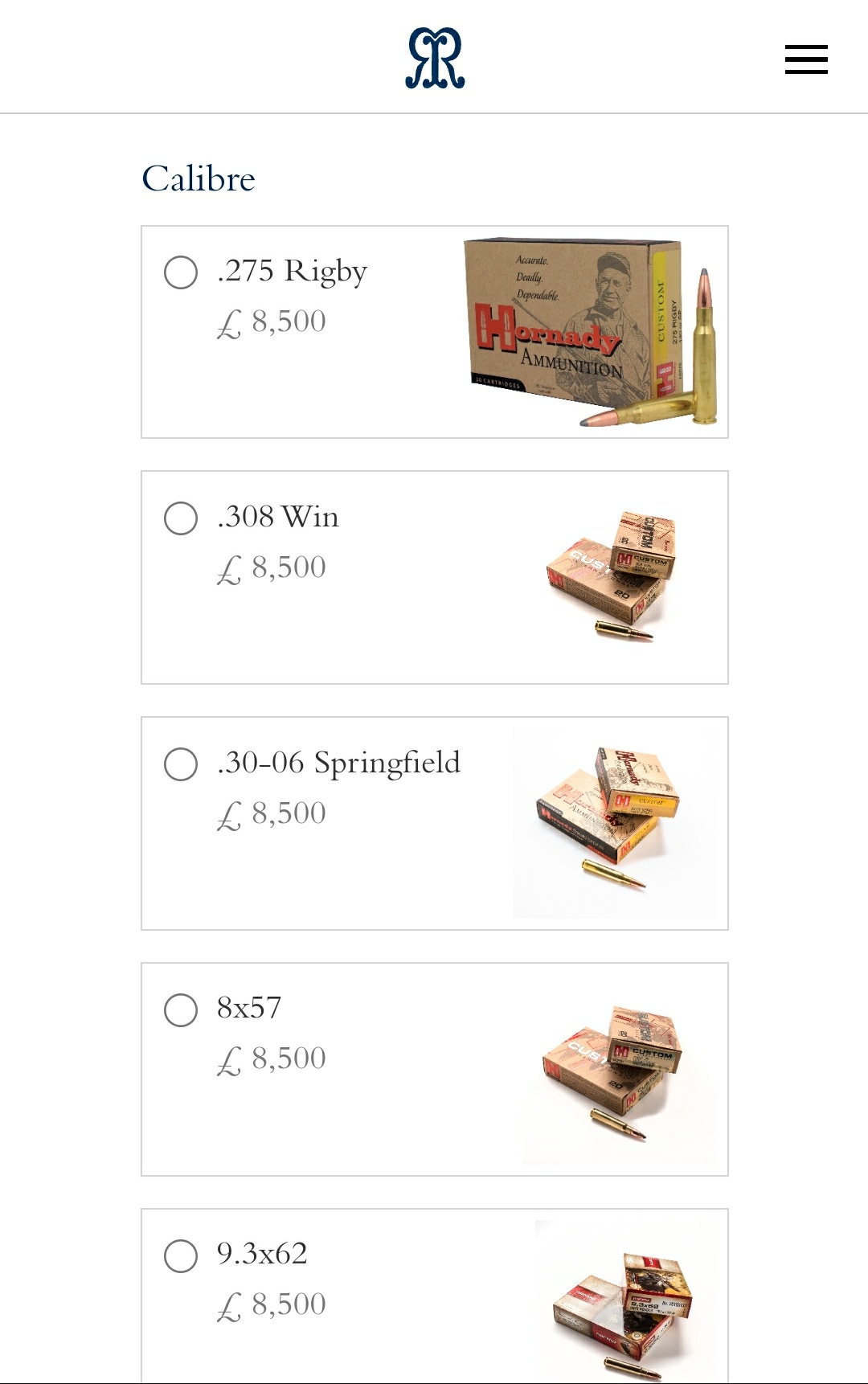Viewport: 868px width, 1384px height.
Task: Choose the 9.3x62 calibre
Action: coord(181,1256)
